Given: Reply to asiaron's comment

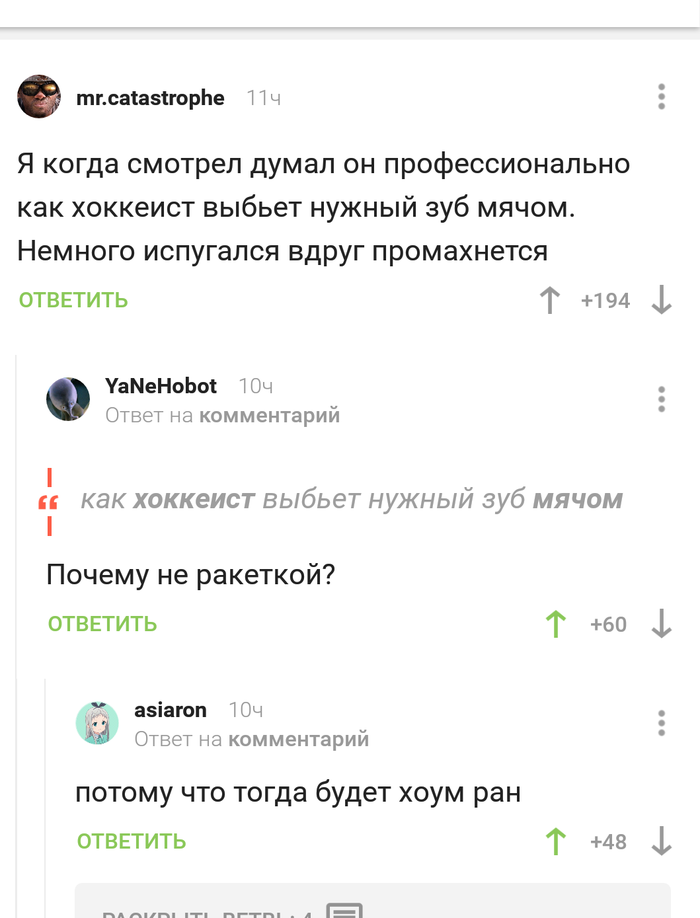Looking at the screenshot, I should pyautogui.click(x=131, y=841).
